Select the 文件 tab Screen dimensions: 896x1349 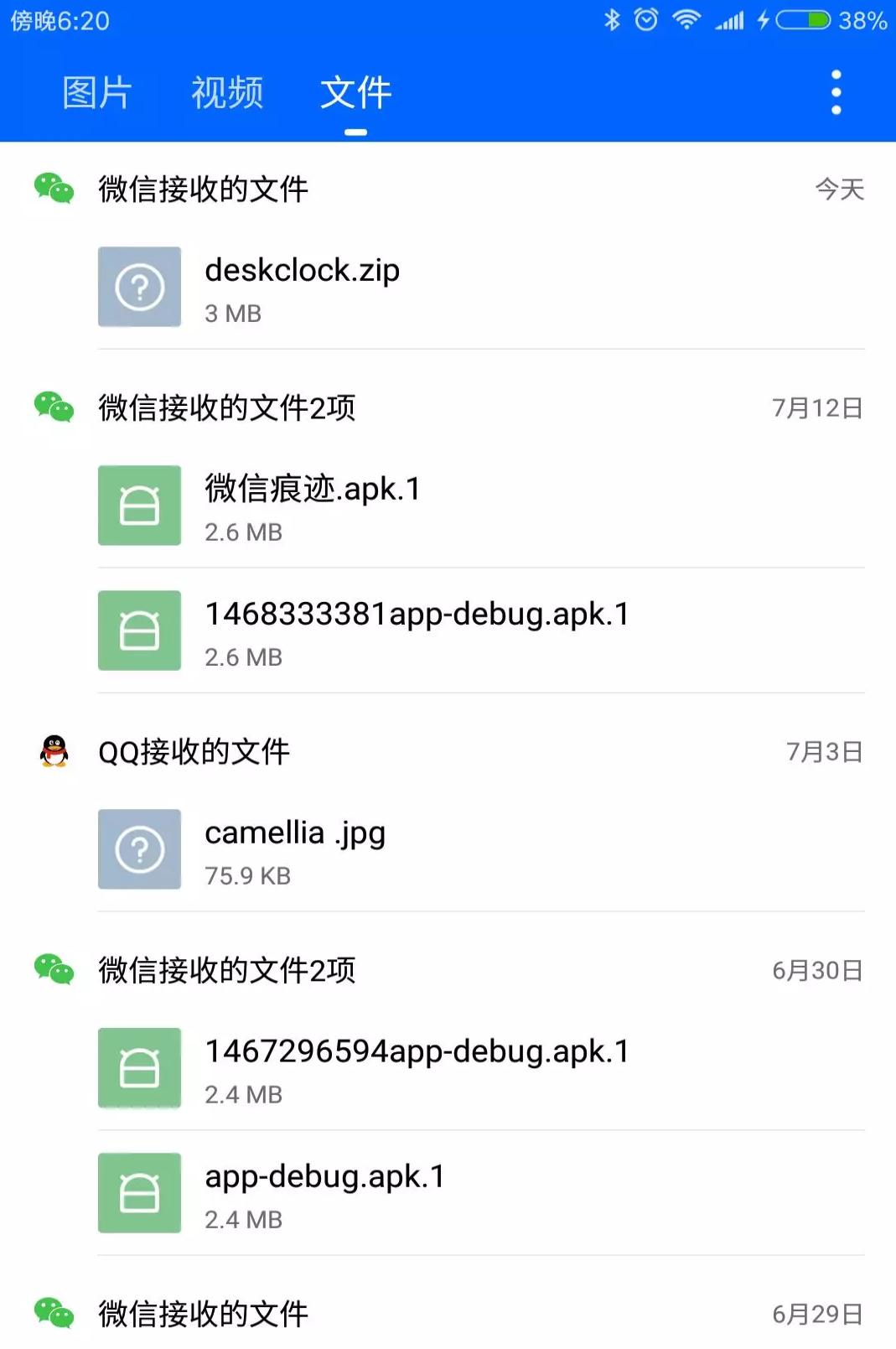point(355,92)
